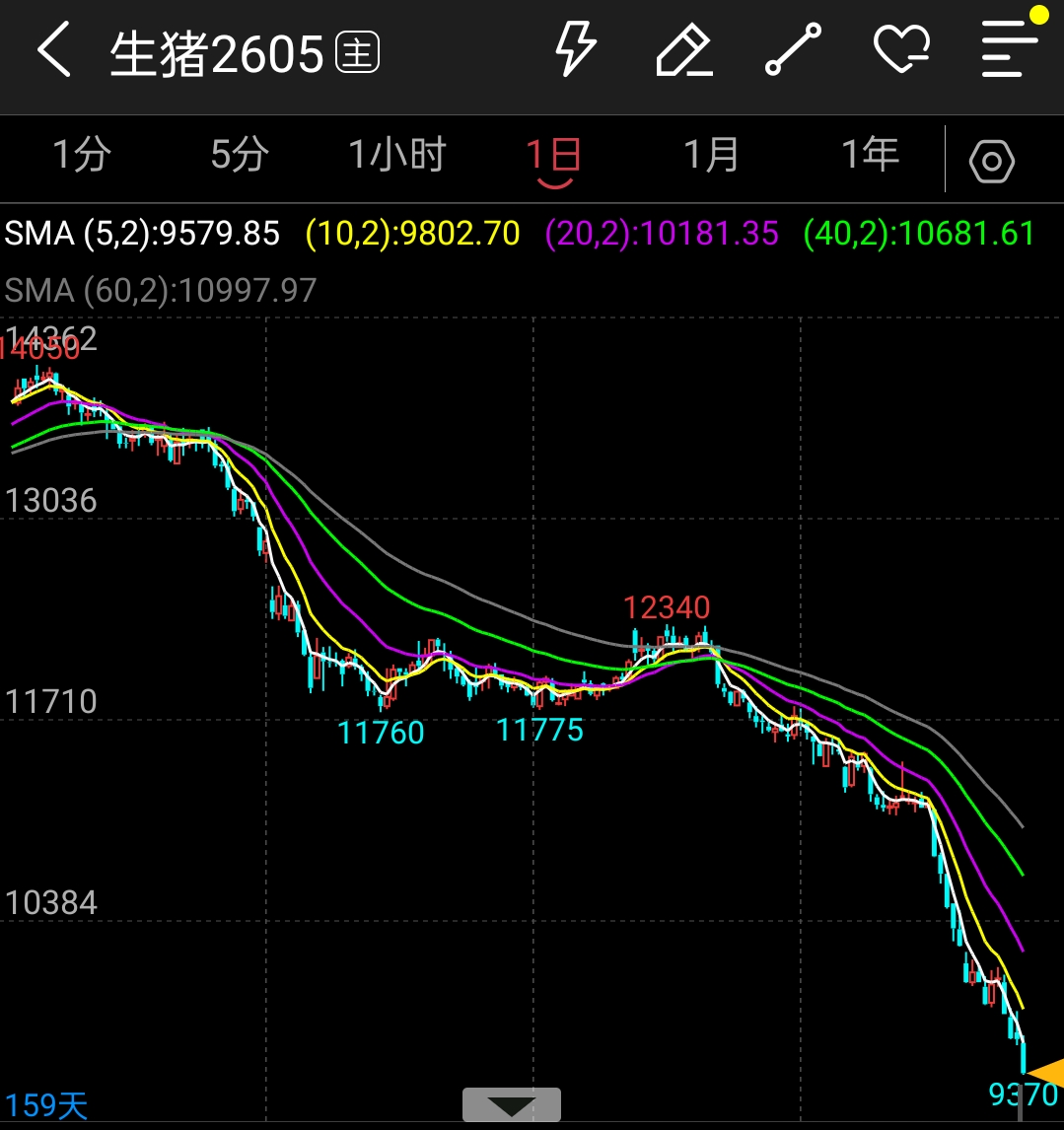This screenshot has width=1064, height=1130.
Task: Select the line drawing tool
Action: (x=793, y=50)
